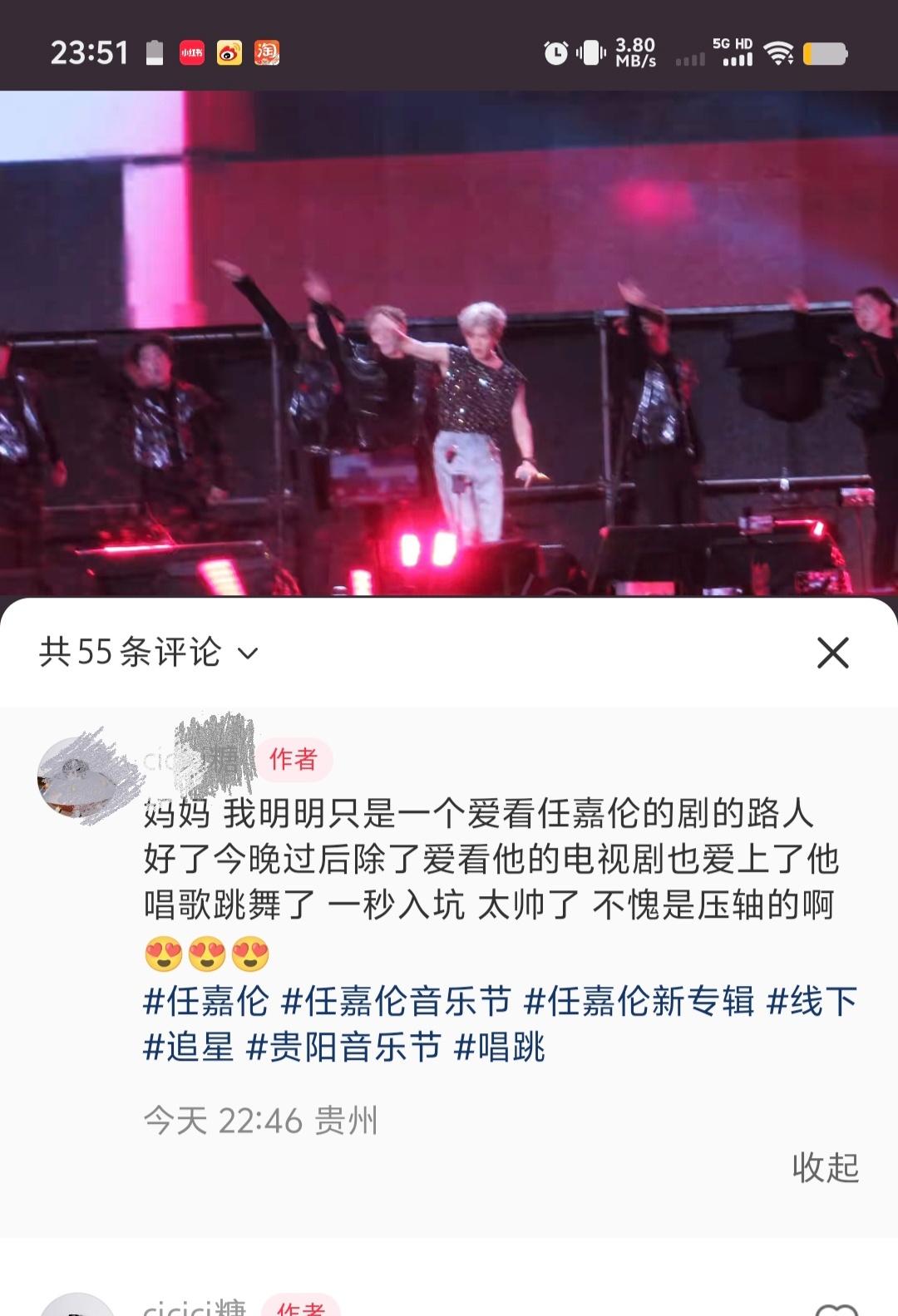Open the #追星 hashtag
The height and width of the screenshot is (1316, 898).
point(189,1047)
